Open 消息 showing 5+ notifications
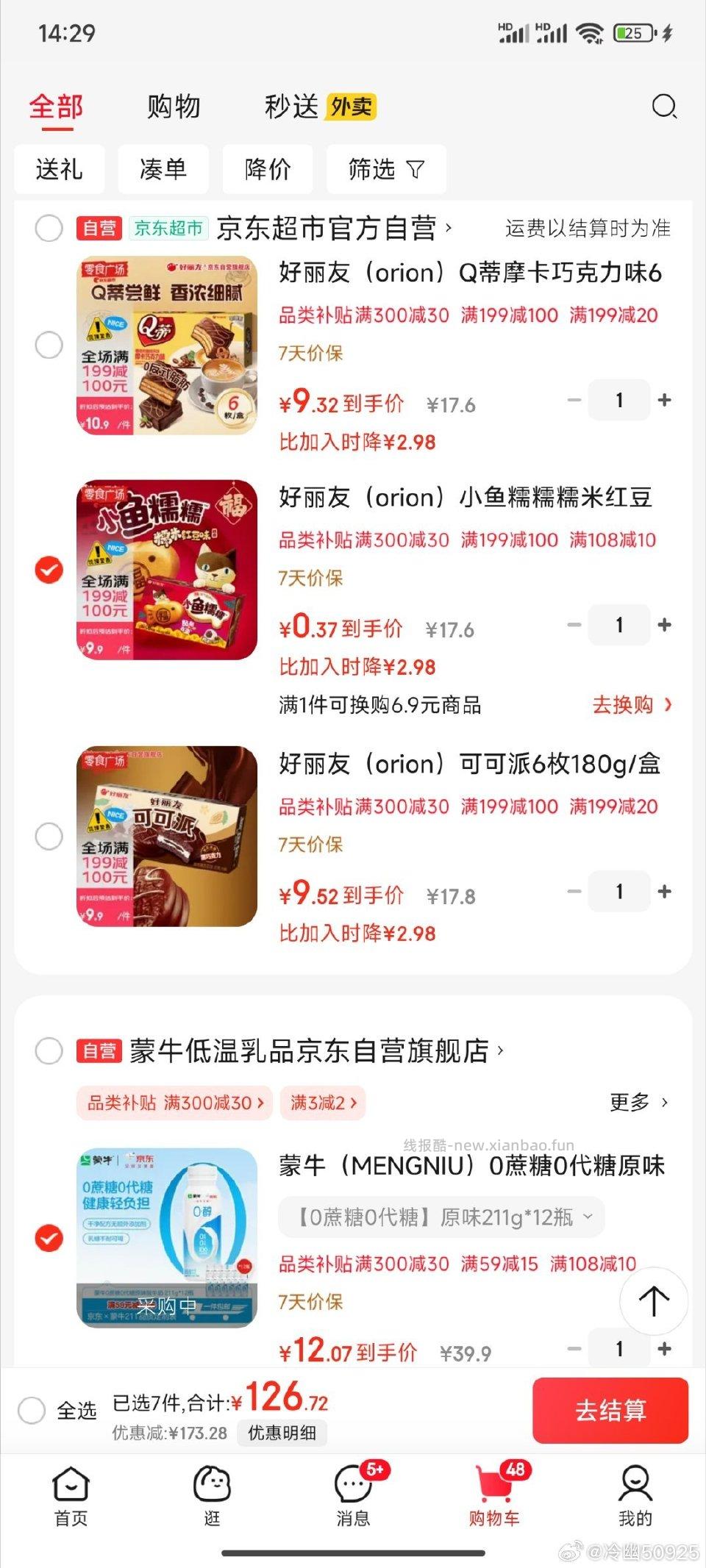Screen dimensions: 706x1568 click(x=353, y=1500)
